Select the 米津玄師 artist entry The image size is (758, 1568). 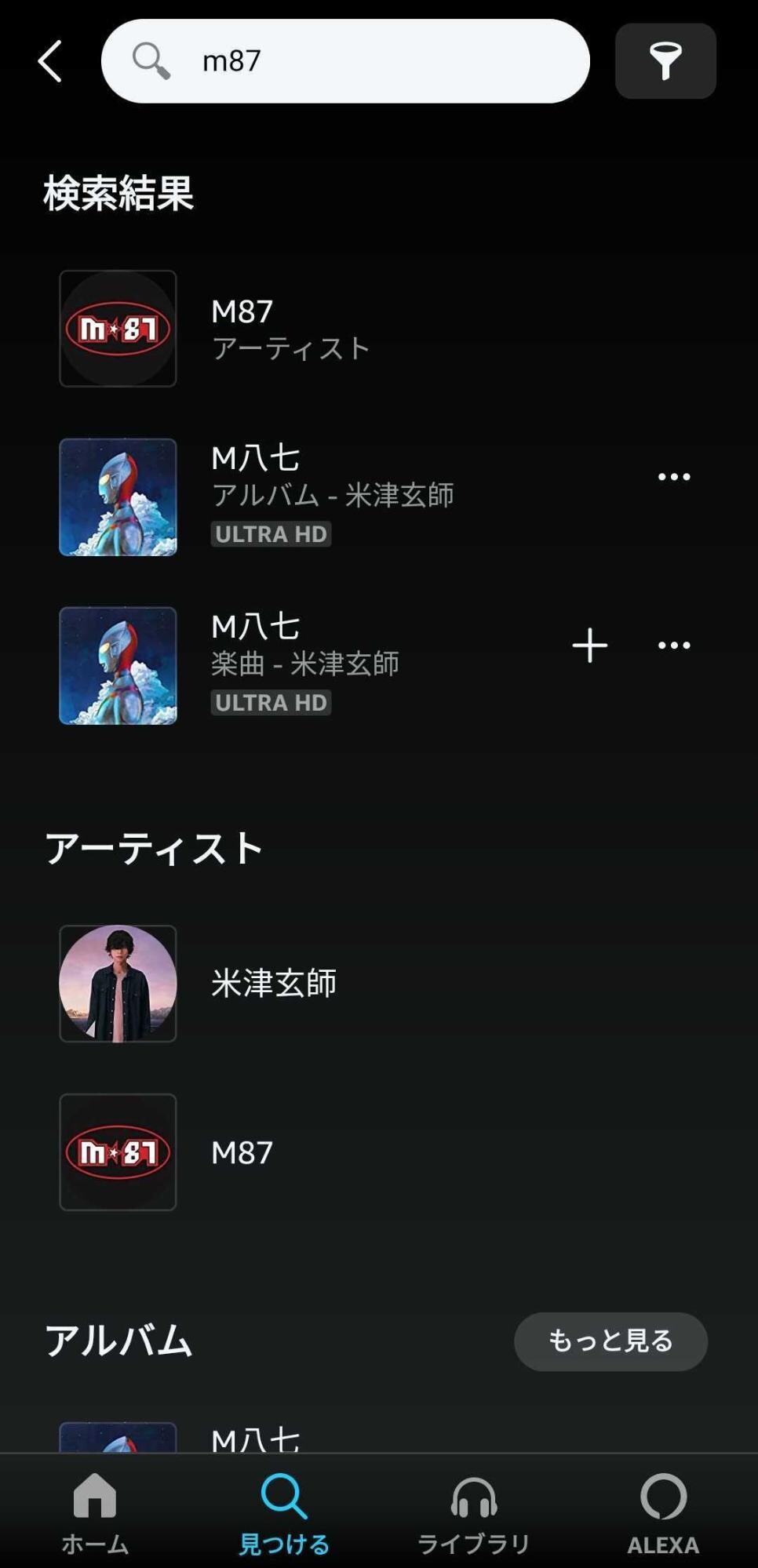275,984
